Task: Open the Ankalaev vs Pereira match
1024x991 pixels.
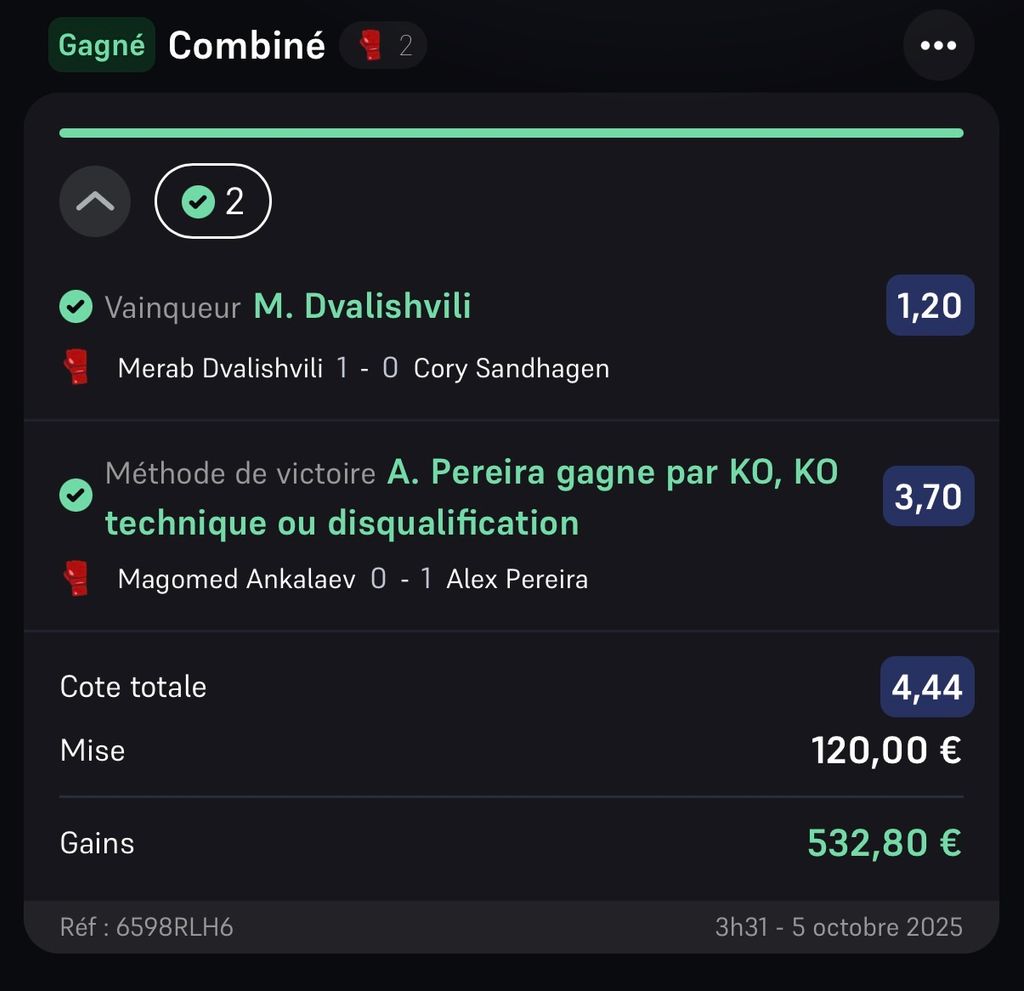Action: click(352, 579)
